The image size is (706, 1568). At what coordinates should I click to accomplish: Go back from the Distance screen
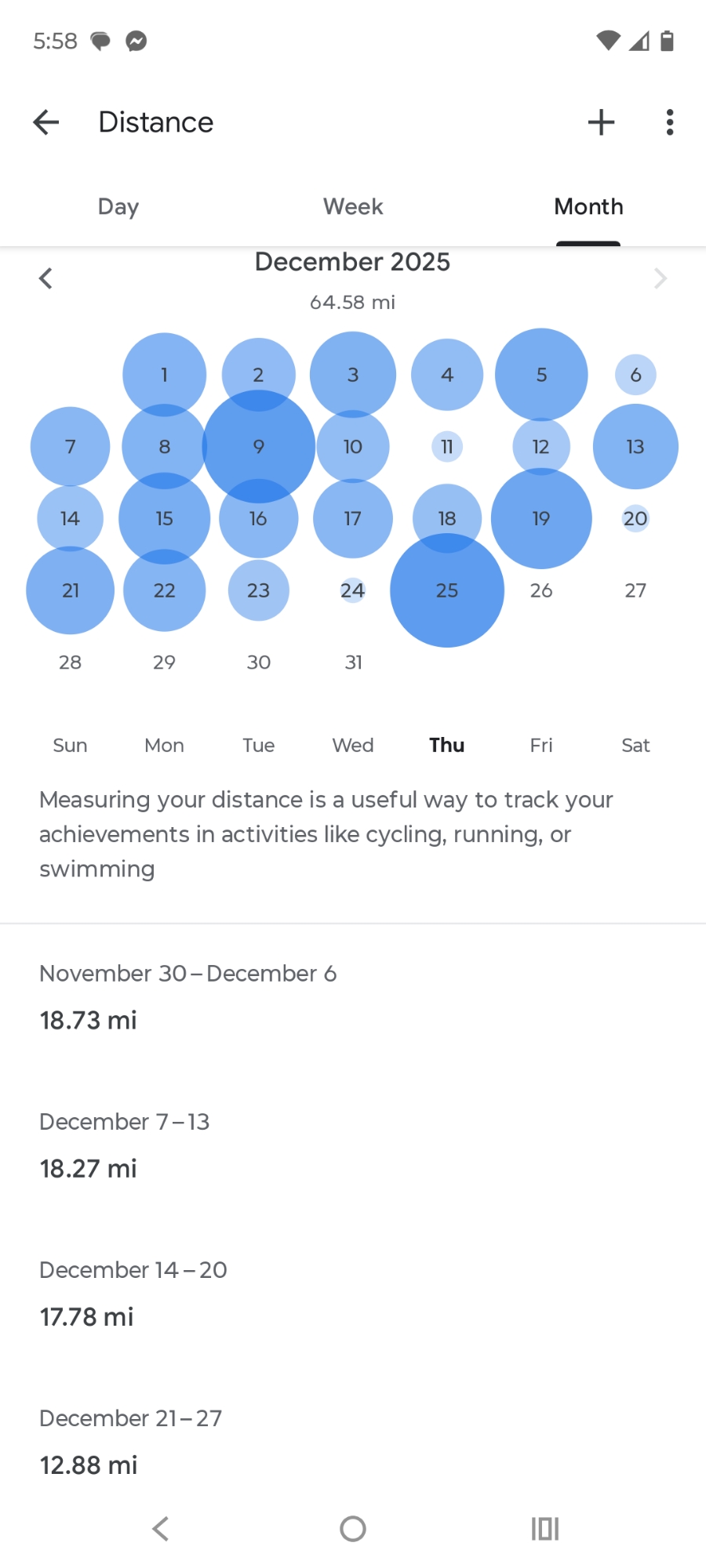click(46, 122)
